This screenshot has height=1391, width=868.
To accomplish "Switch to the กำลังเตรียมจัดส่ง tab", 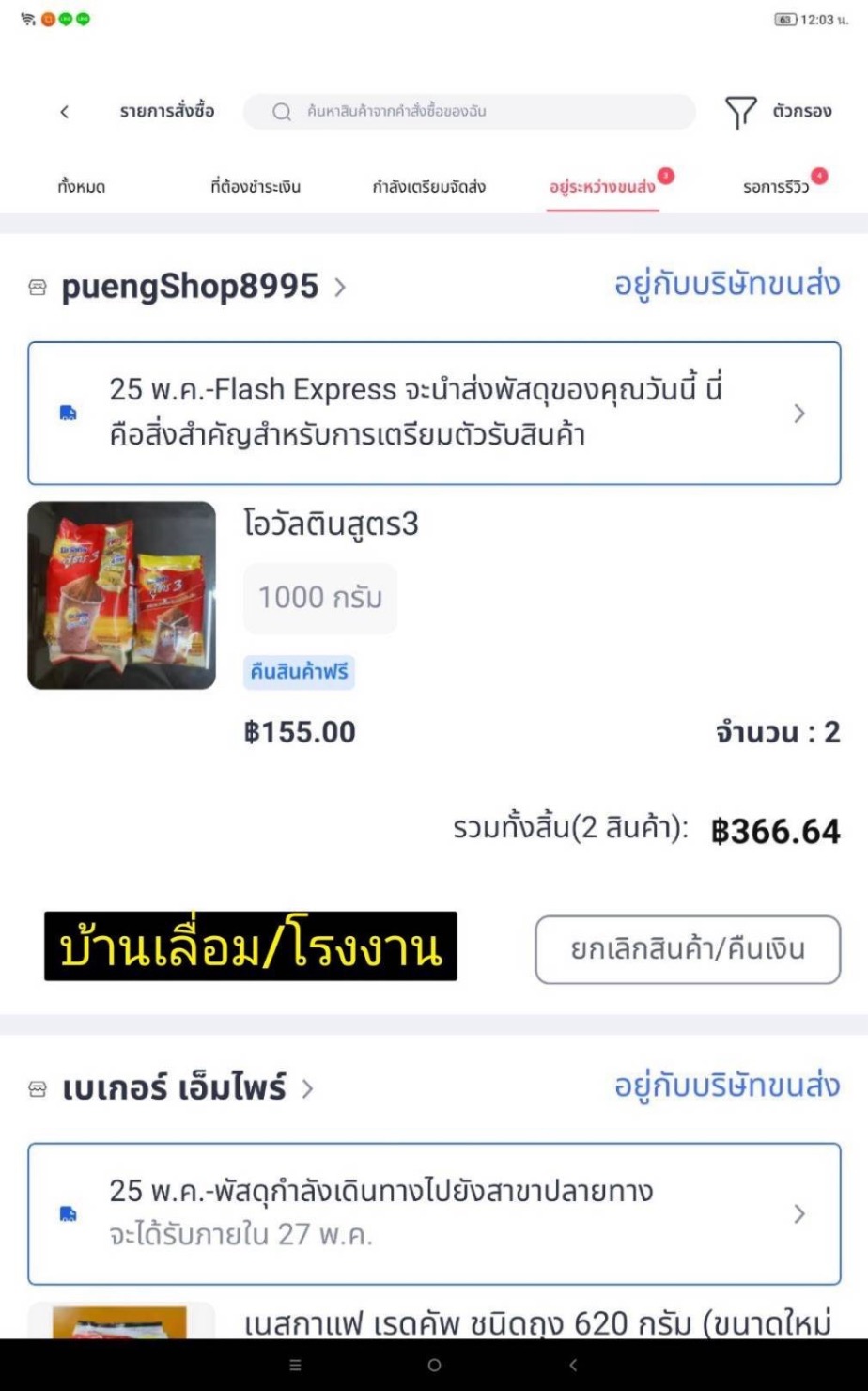I will [x=428, y=187].
